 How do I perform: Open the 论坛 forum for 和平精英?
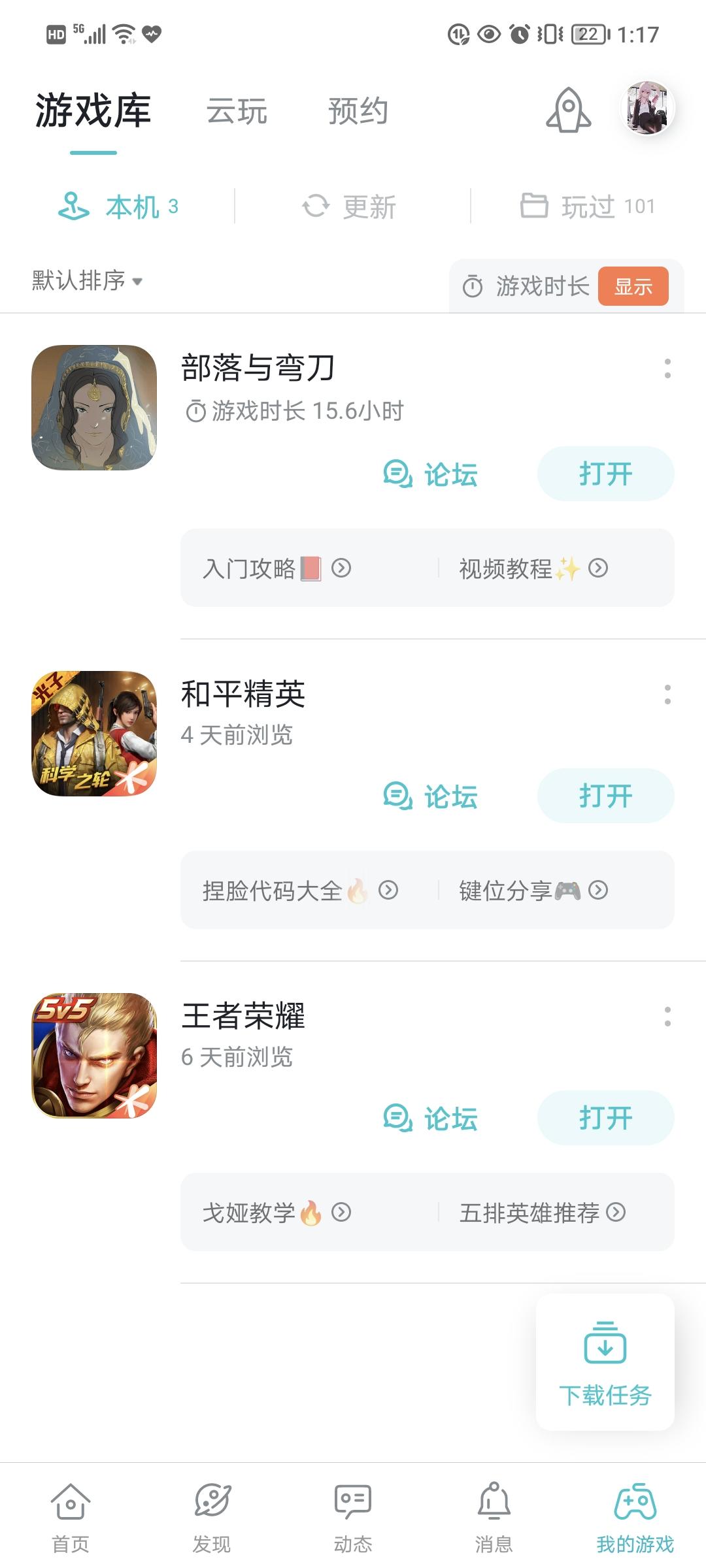click(x=431, y=796)
